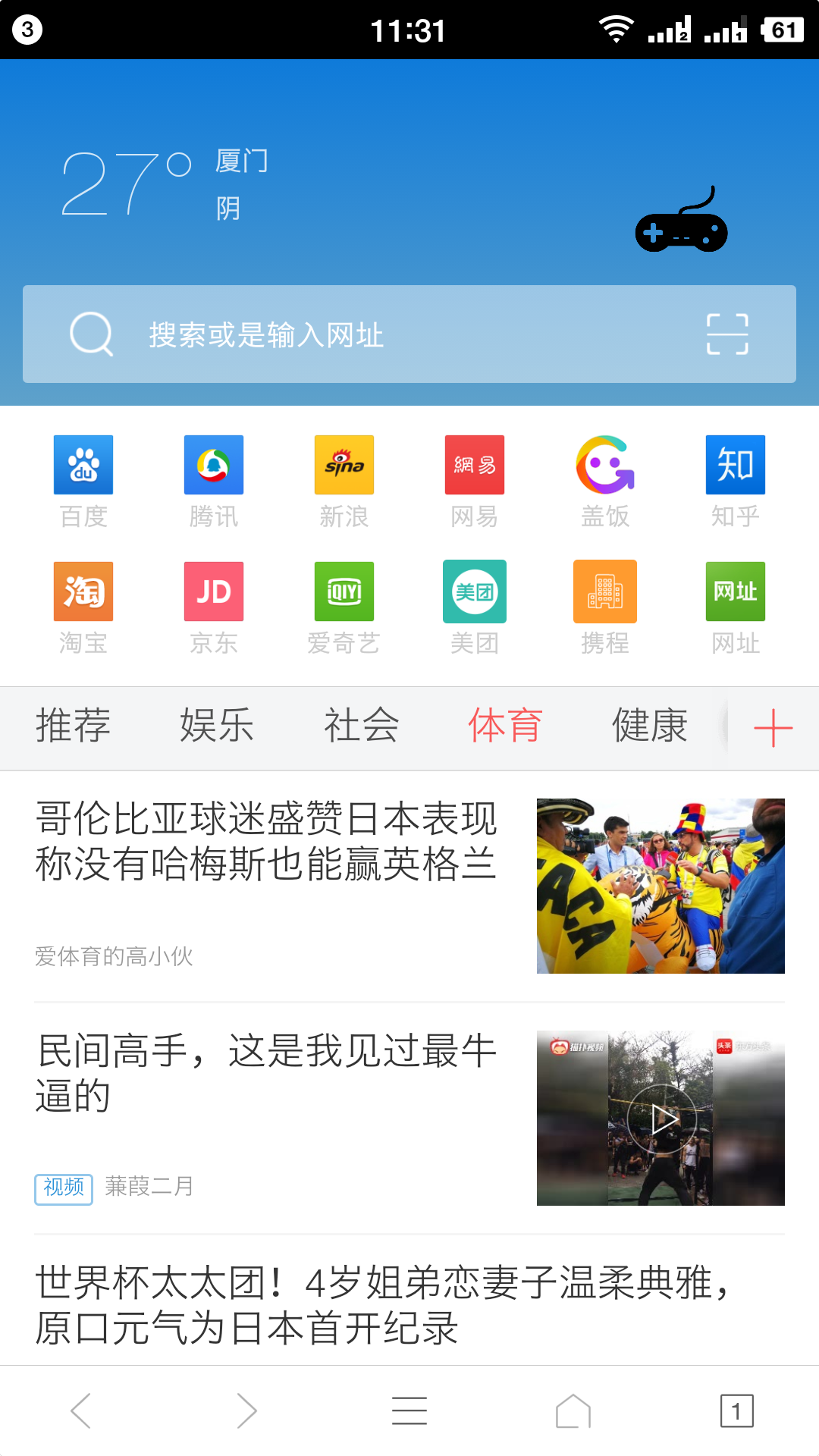The height and width of the screenshot is (1456, 819).
Task: Go to the browser home page
Action: [x=573, y=1411]
